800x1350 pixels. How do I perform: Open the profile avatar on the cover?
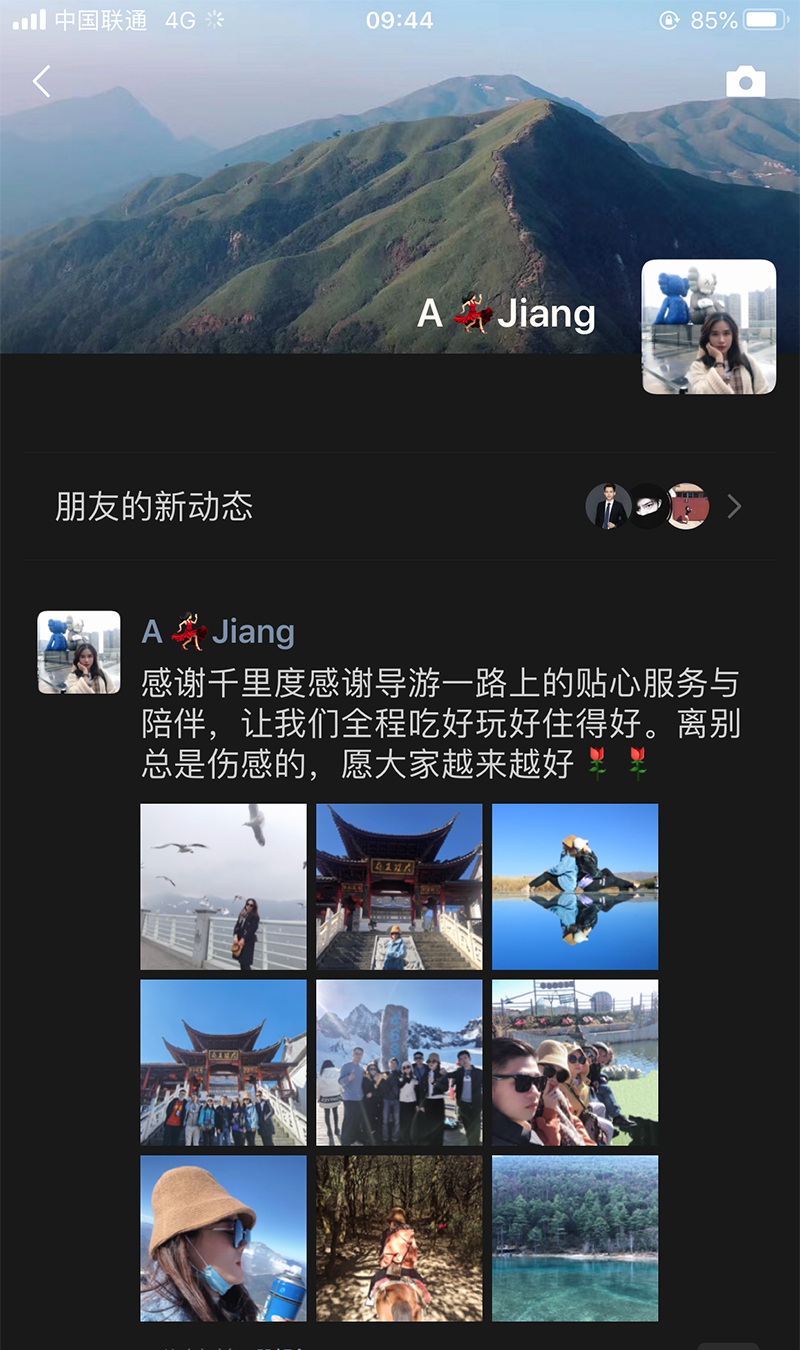(708, 327)
